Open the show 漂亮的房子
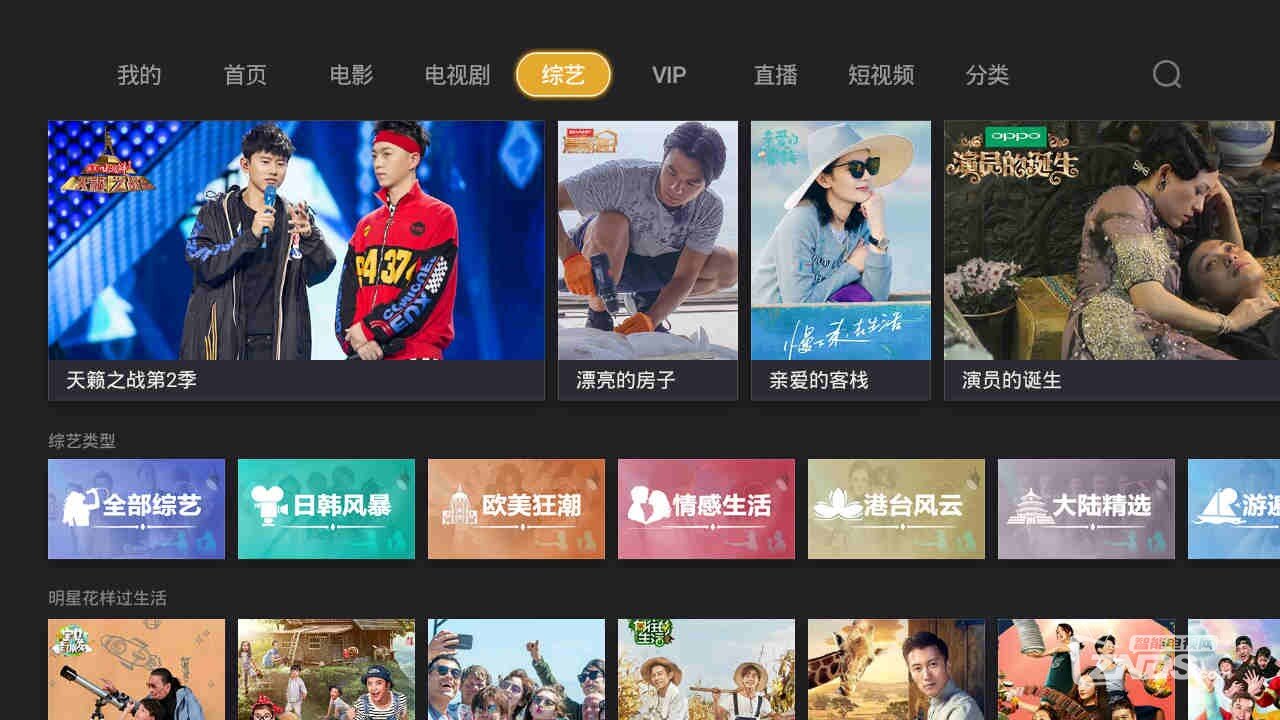Viewport: 1280px width, 720px height. coord(647,260)
